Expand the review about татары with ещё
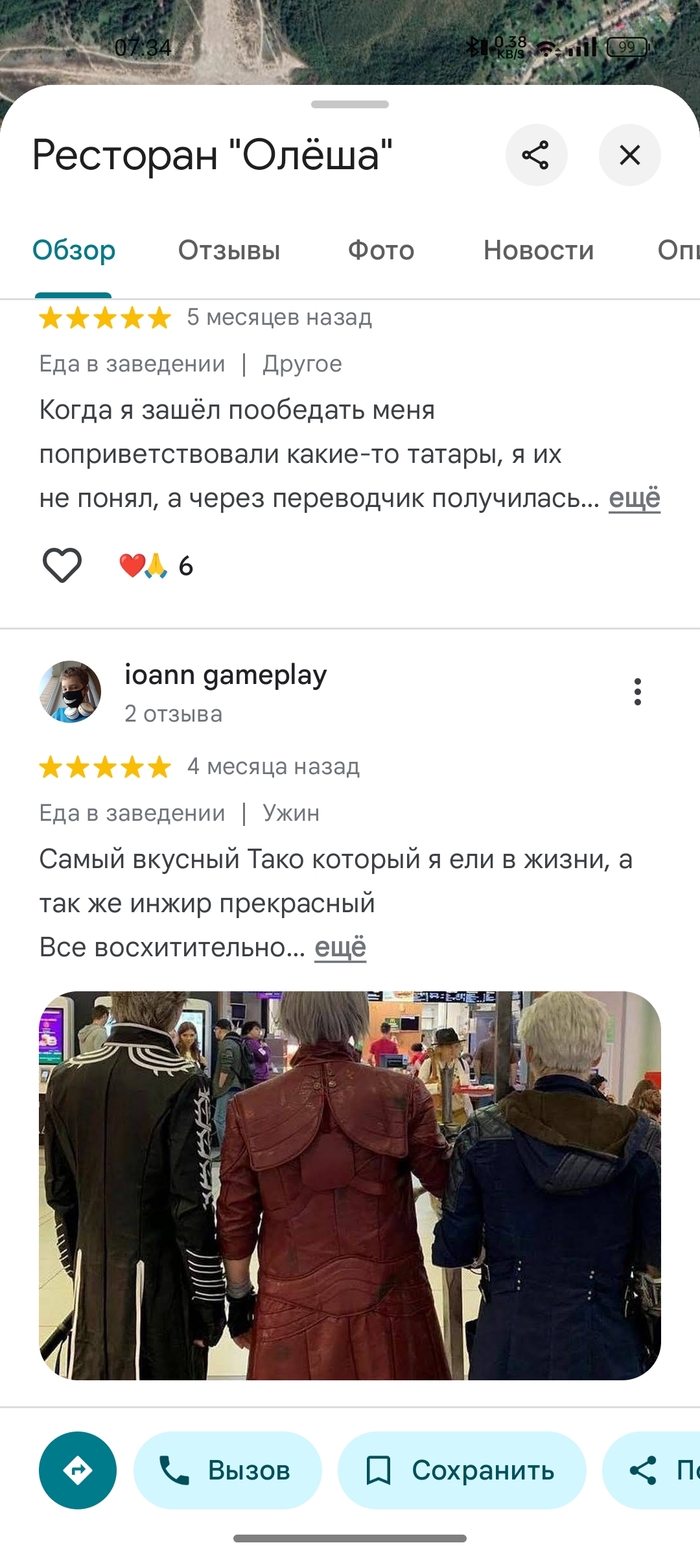 pos(634,498)
